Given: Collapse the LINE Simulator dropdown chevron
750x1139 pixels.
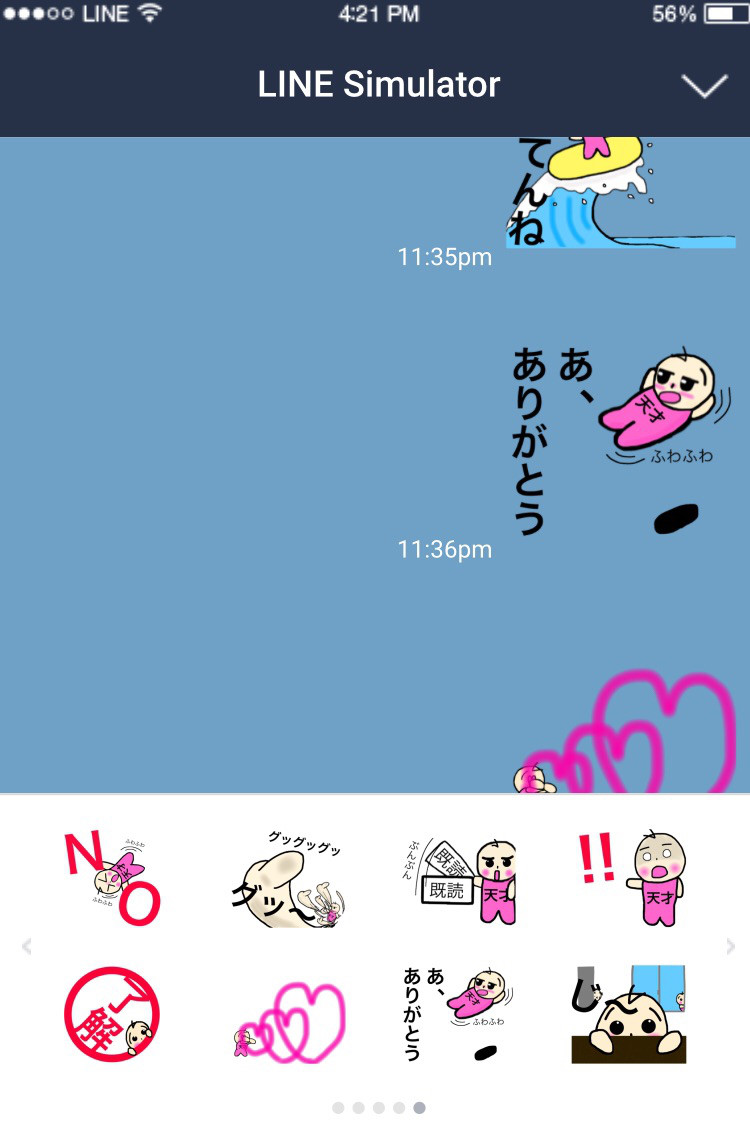Looking at the screenshot, I should coord(704,86).
